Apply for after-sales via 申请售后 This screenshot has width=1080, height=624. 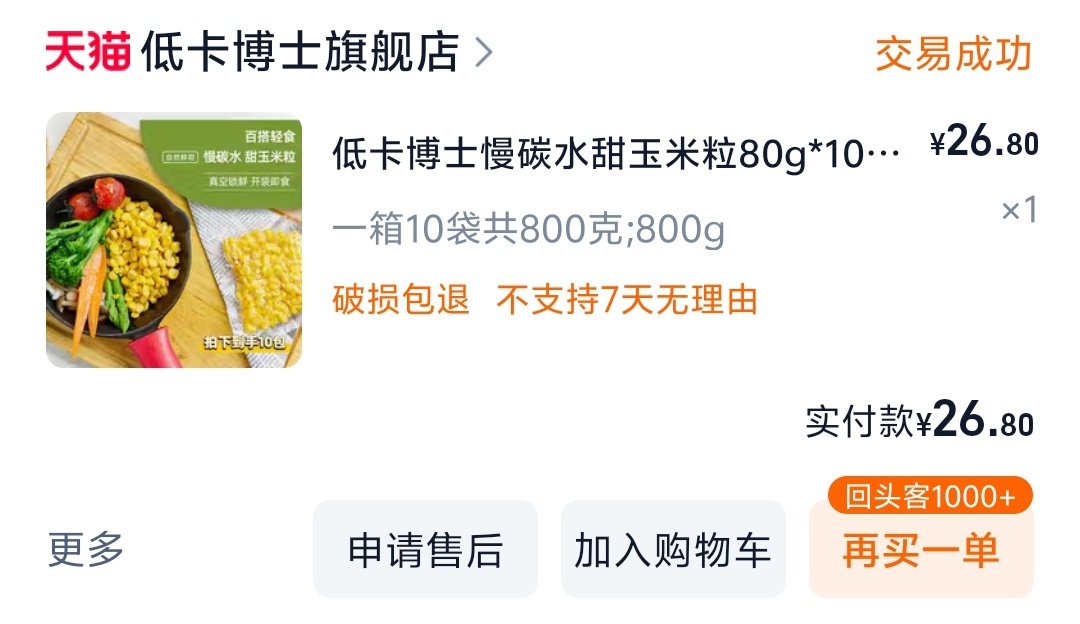coord(425,550)
